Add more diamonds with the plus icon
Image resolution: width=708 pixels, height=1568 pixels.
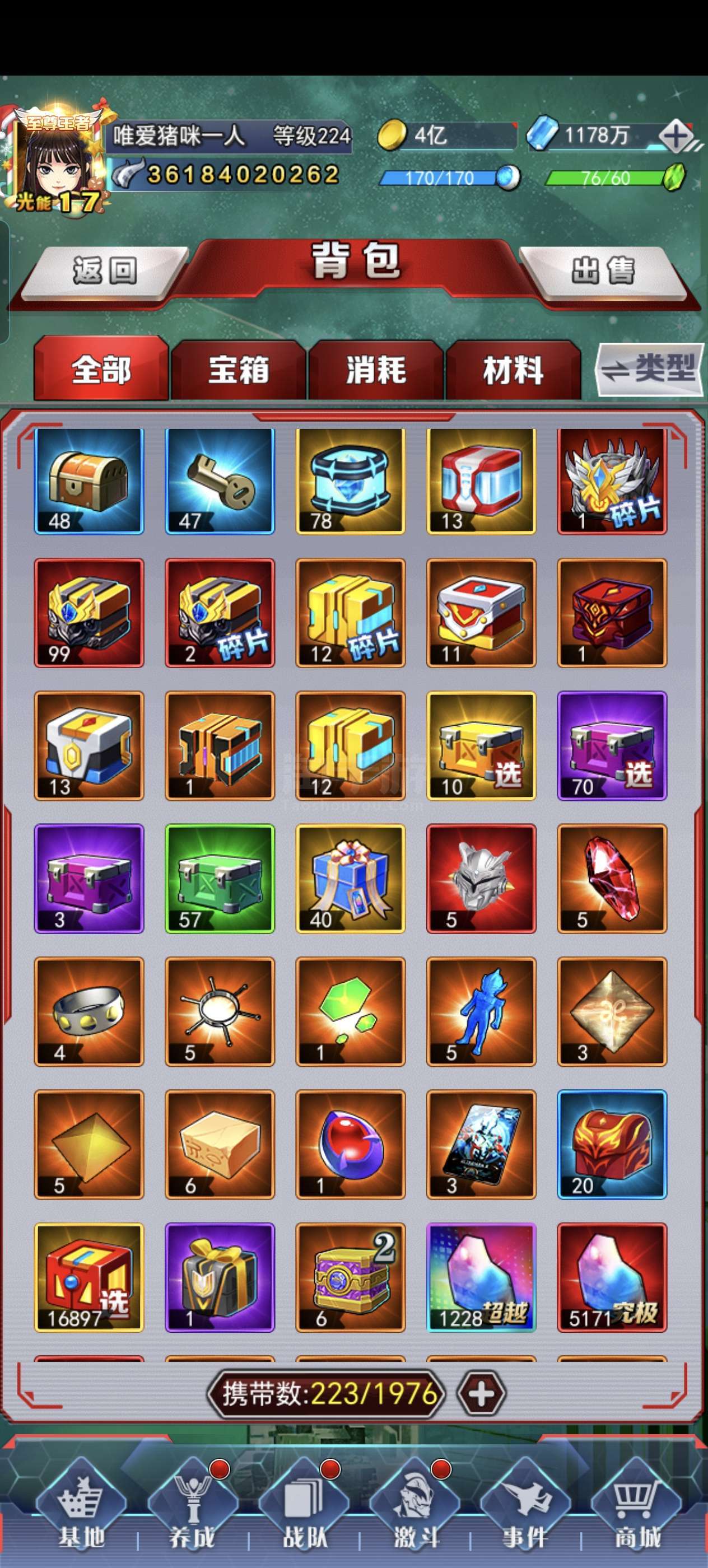[676, 136]
